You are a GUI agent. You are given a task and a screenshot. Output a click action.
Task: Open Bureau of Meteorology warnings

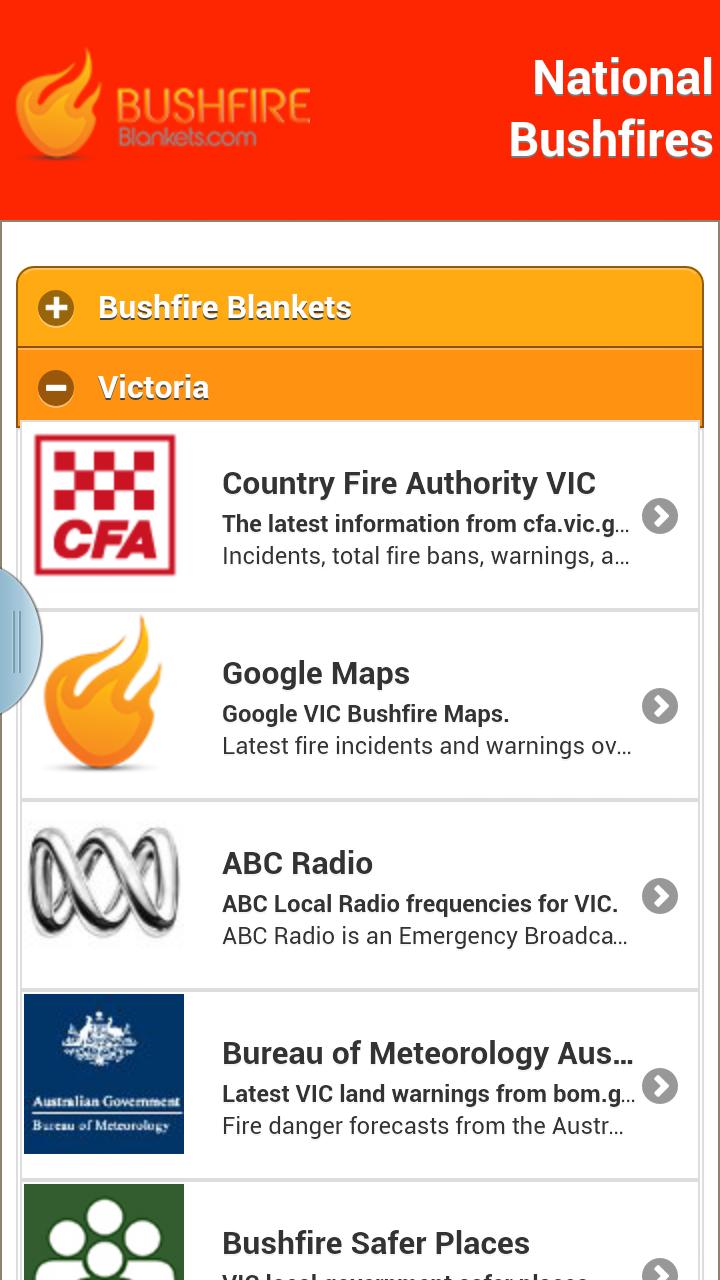pyautogui.click(x=360, y=1086)
